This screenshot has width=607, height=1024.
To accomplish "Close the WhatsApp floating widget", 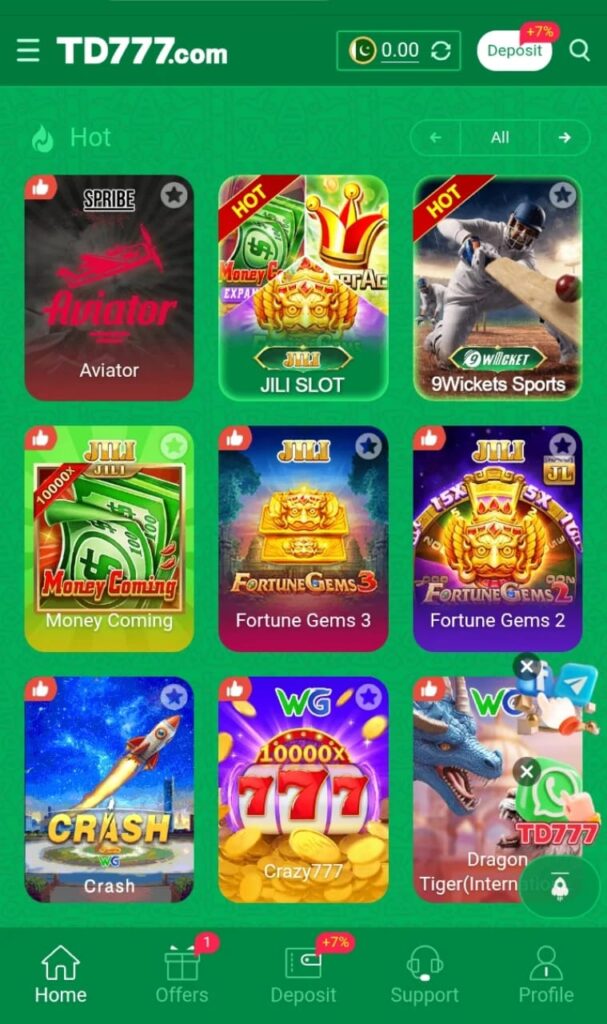I will coord(527,771).
